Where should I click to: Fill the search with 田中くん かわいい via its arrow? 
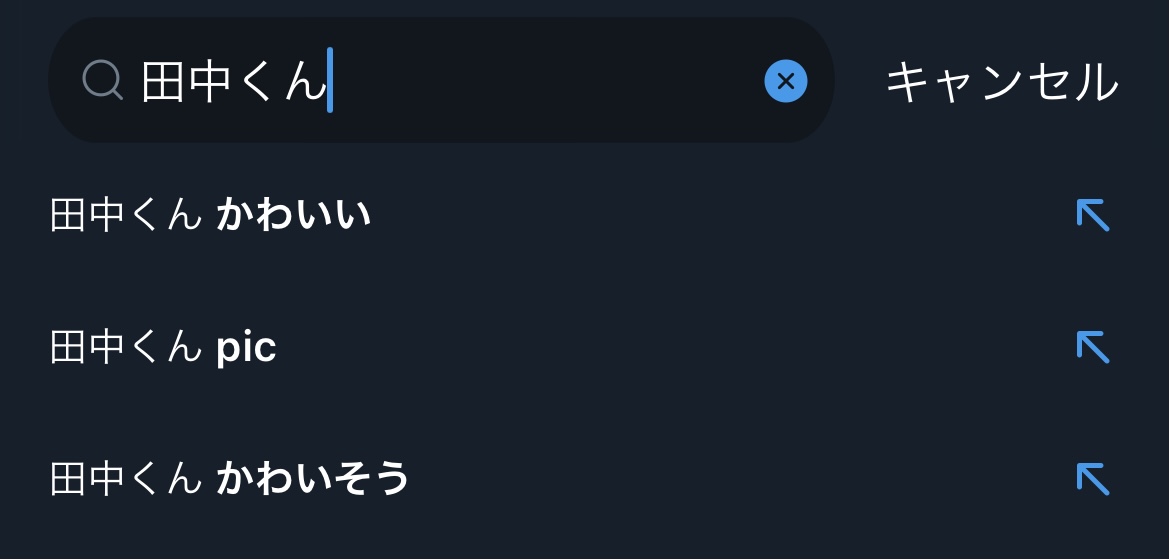point(1092,215)
